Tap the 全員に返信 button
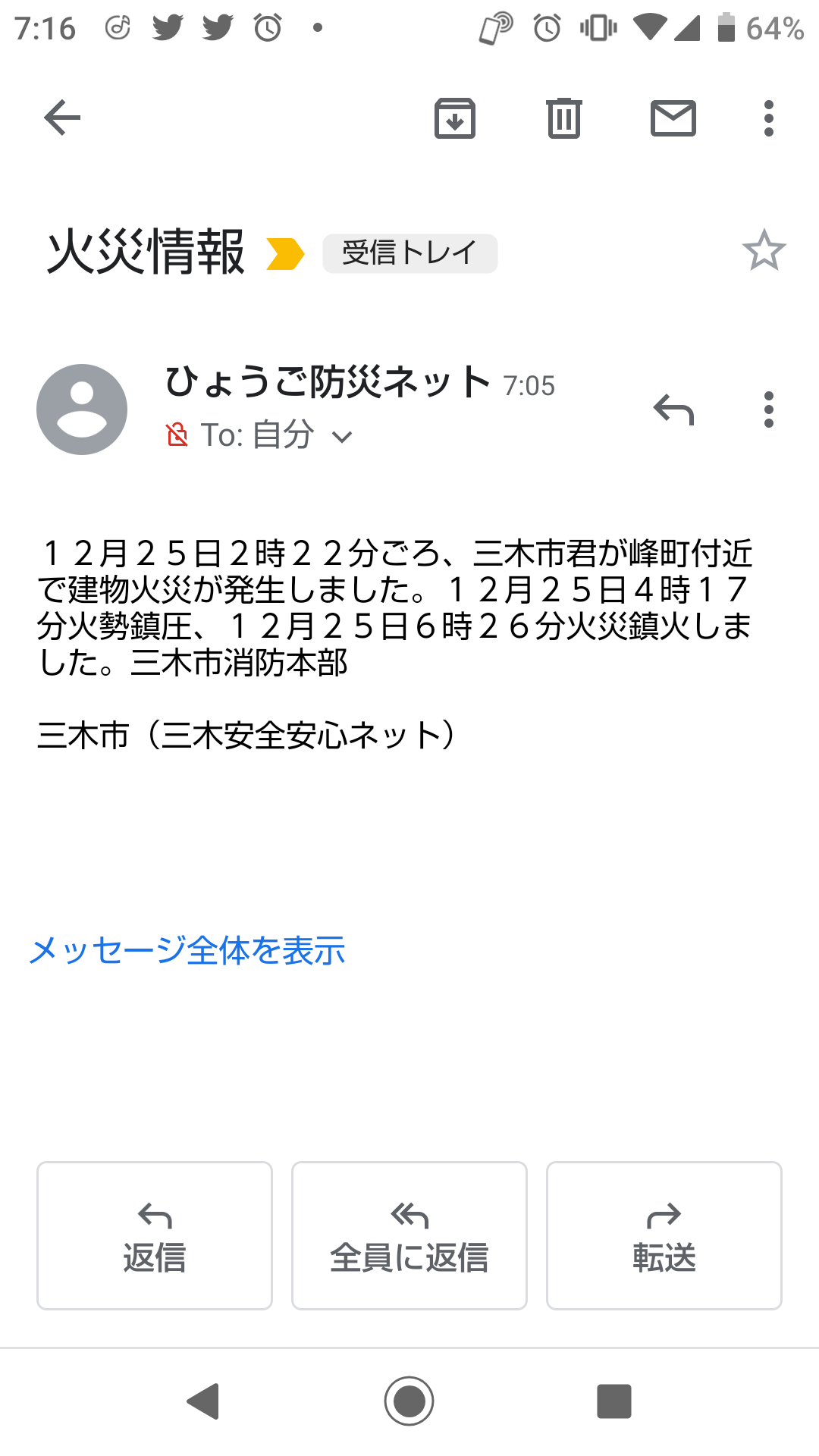Screen dimensions: 819x1456 [409, 1235]
